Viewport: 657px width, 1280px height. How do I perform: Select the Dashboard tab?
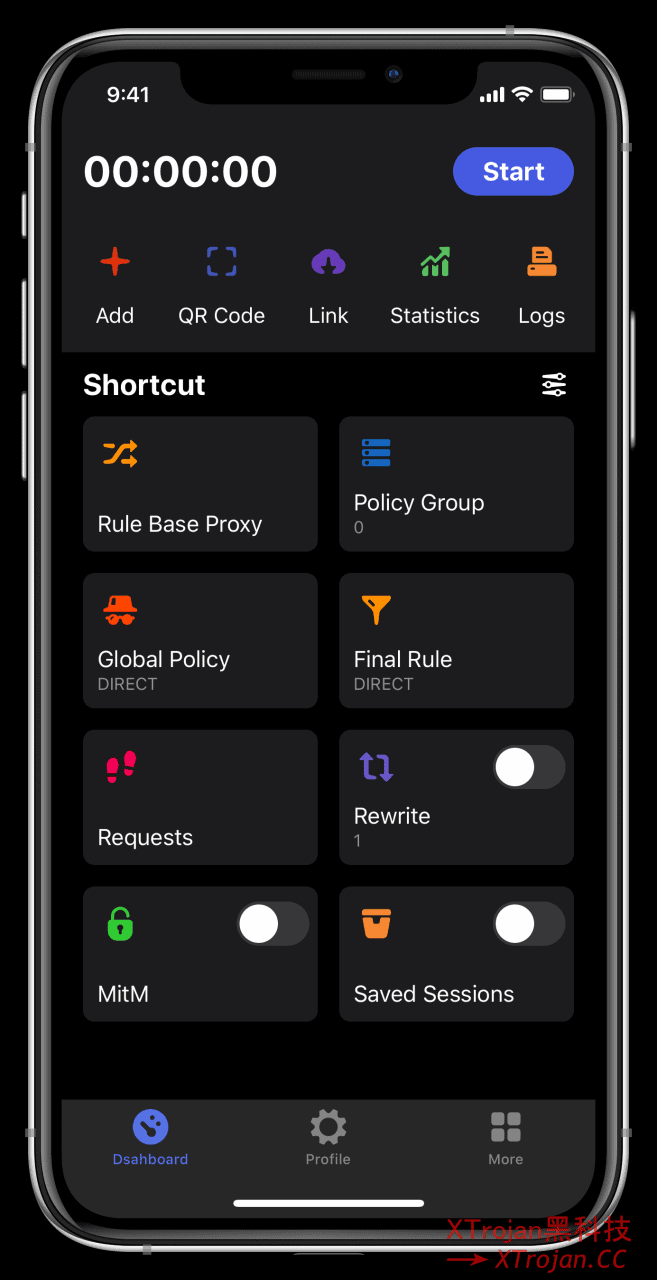(150, 1138)
